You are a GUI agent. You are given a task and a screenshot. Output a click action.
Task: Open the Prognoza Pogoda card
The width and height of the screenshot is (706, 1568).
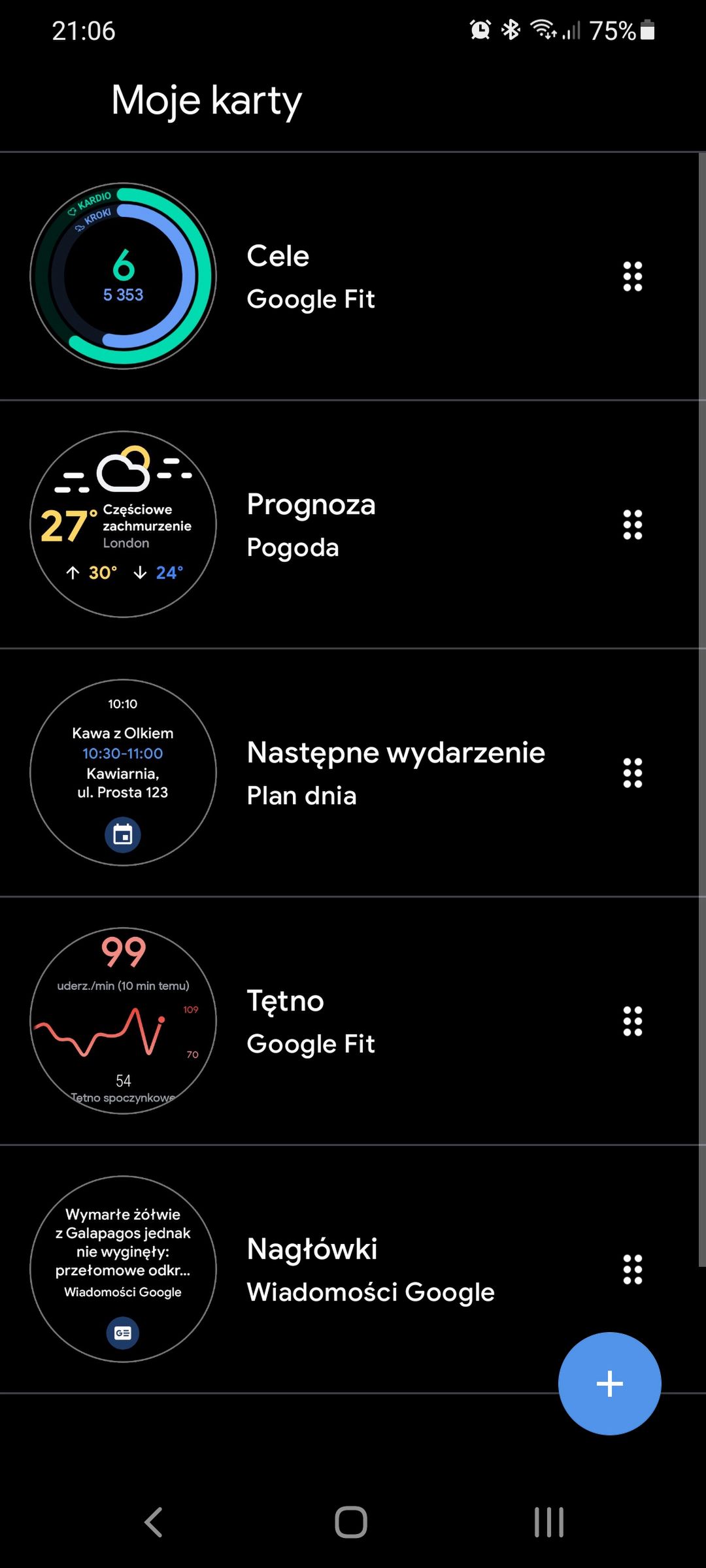pyautogui.click(x=349, y=525)
